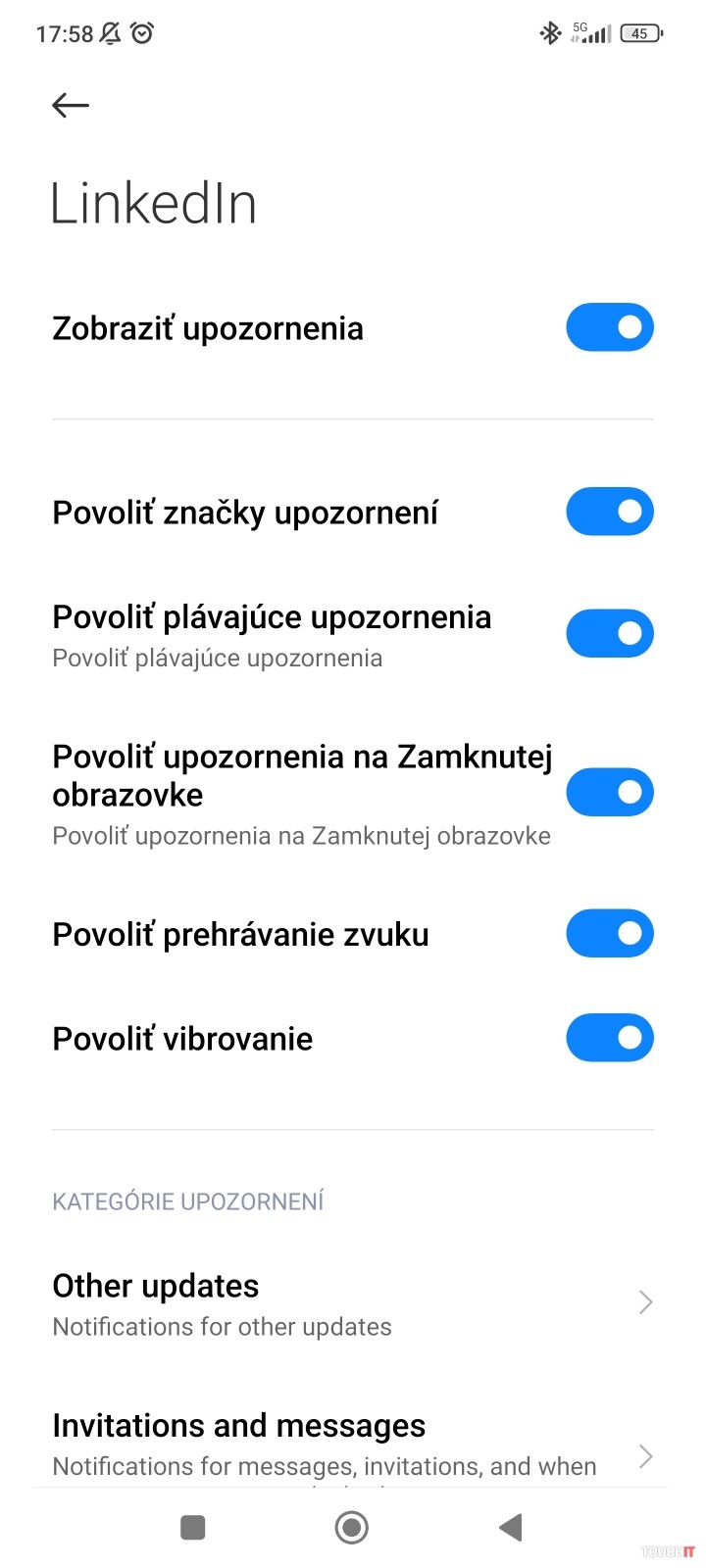Switch off Povoliť prehrávanie zvuku

(x=609, y=934)
